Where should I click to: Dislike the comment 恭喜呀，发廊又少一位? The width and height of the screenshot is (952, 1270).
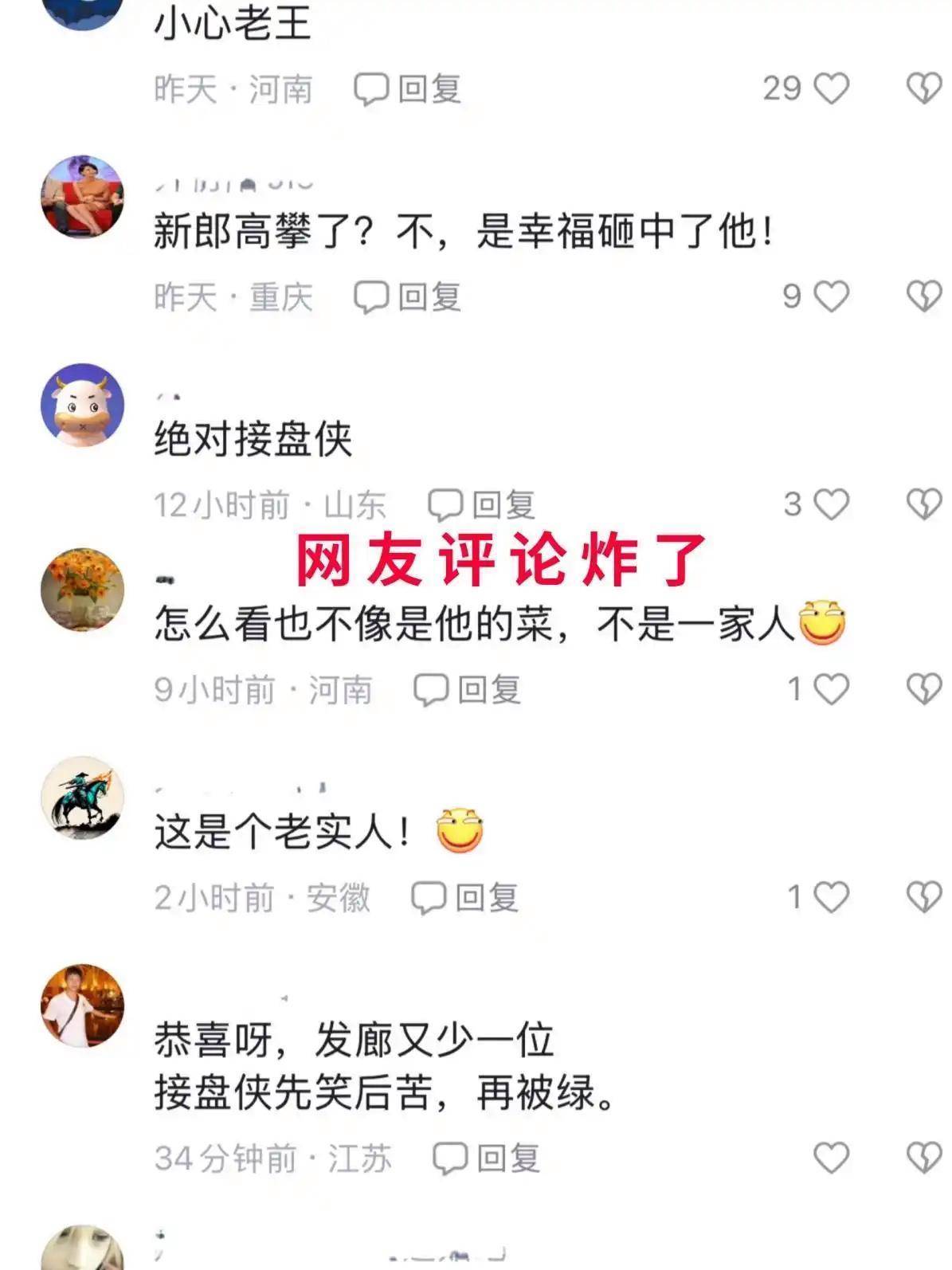coord(924,1158)
